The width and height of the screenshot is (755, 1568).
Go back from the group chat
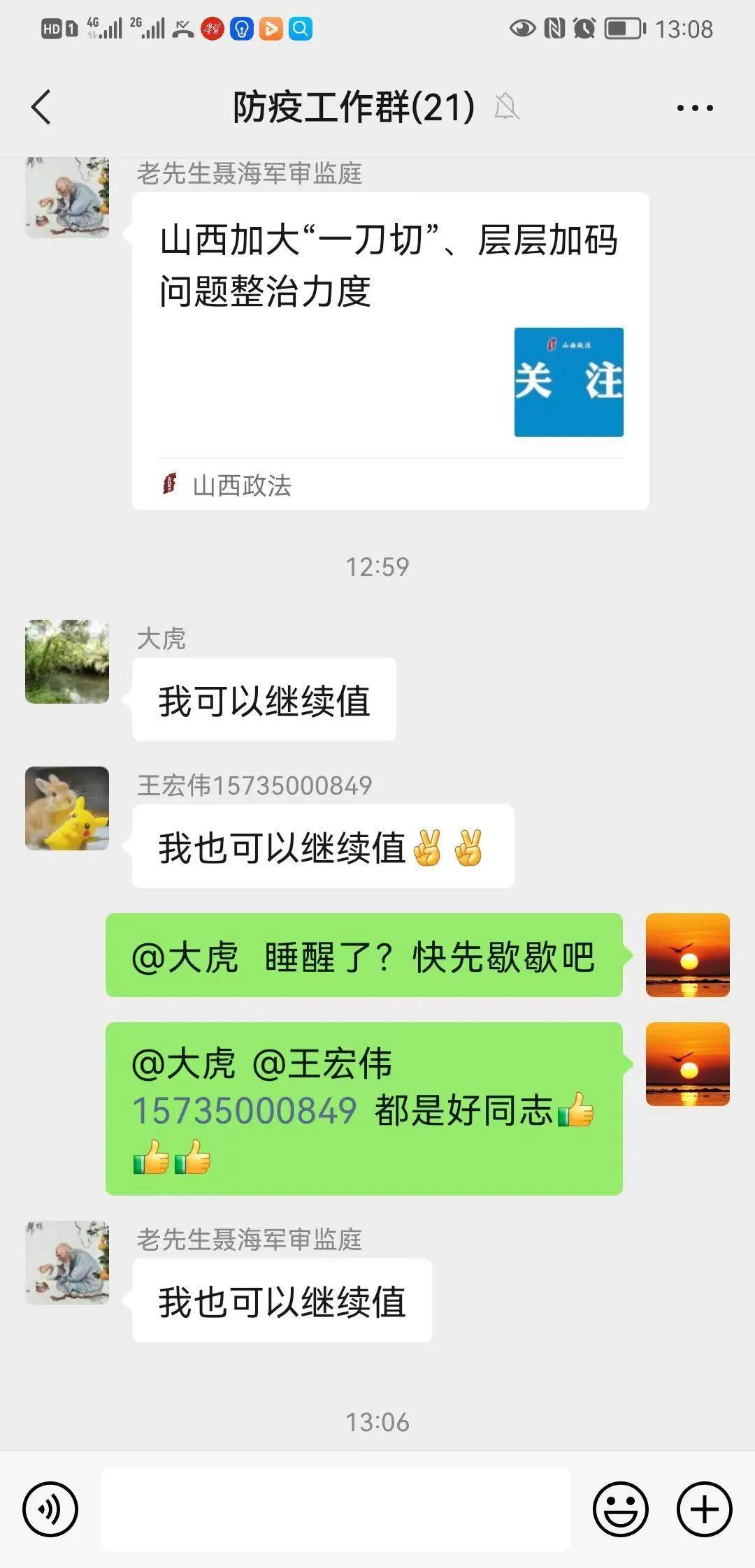[42, 108]
